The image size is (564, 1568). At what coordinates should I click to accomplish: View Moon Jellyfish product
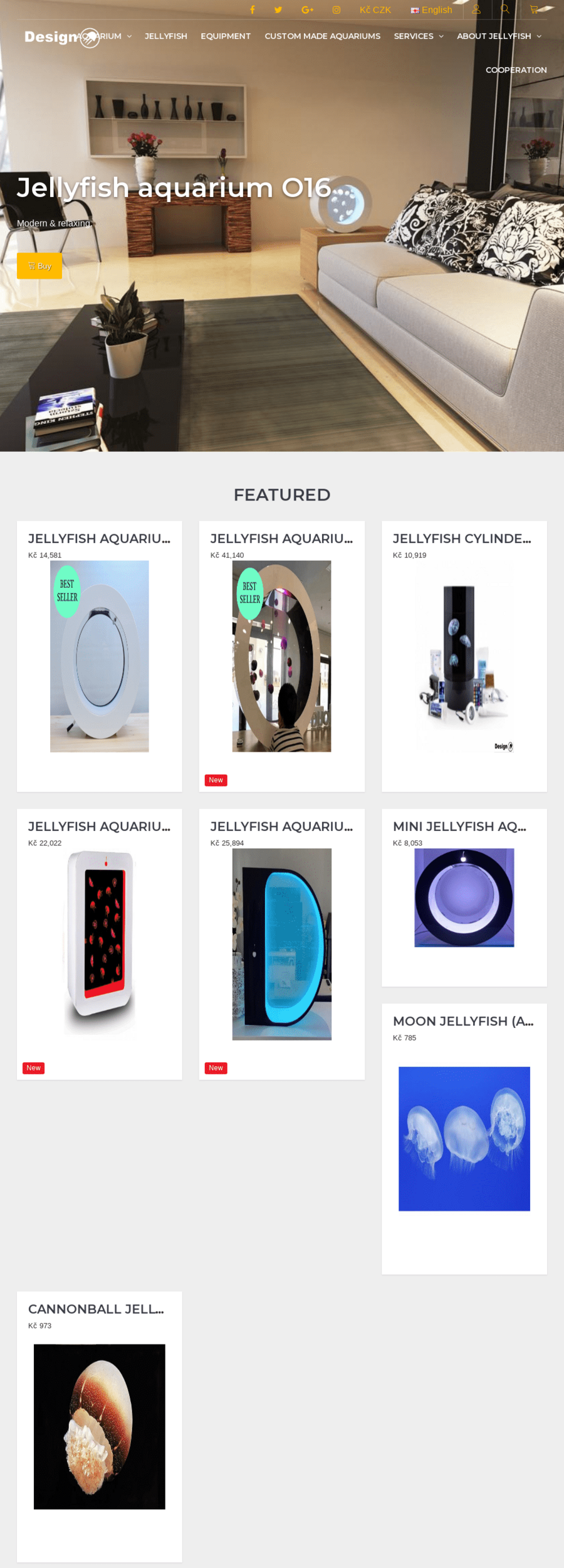464,1138
